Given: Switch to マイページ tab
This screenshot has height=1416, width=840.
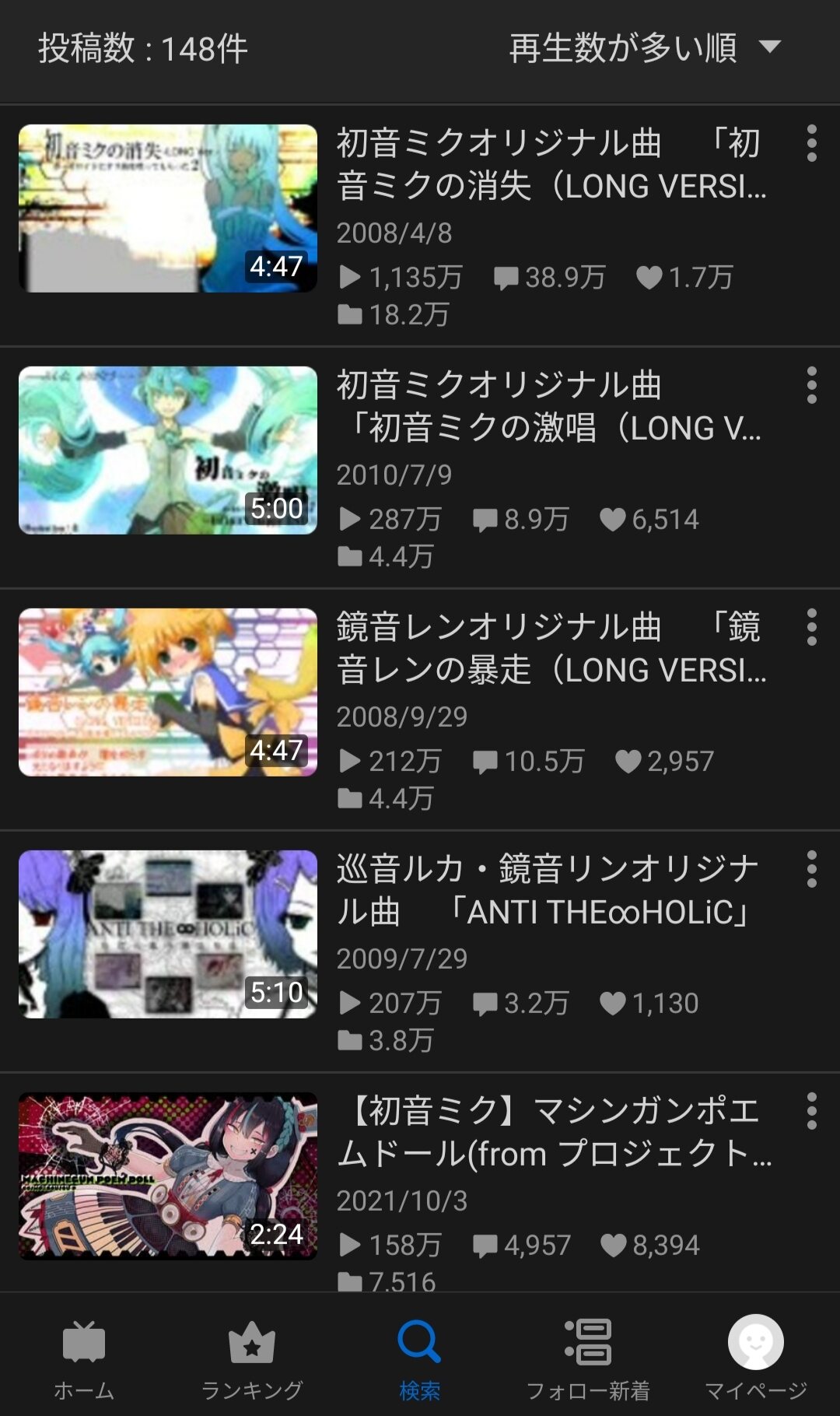Looking at the screenshot, I should (755, 1358).
